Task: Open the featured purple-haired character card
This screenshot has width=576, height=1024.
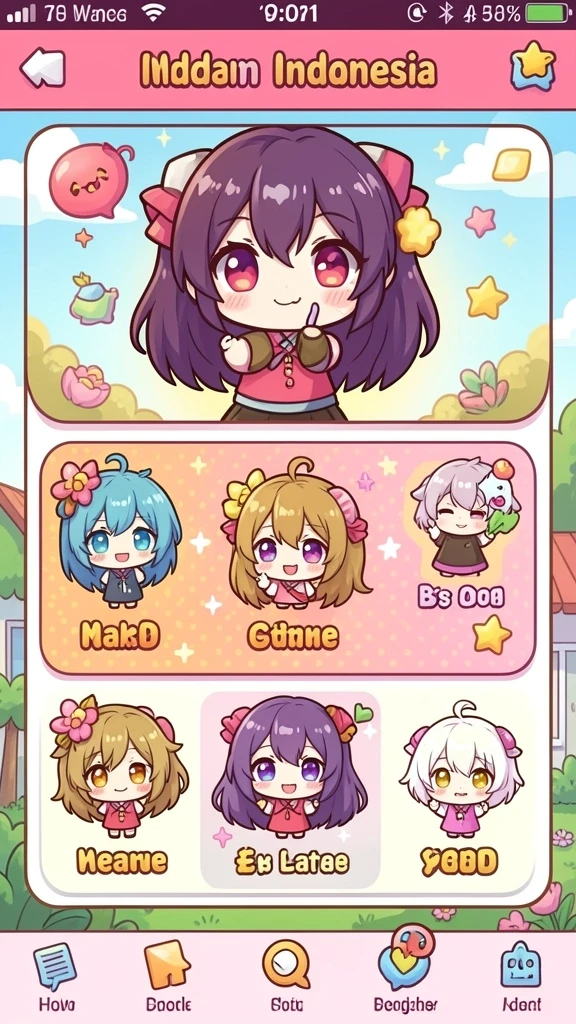Action: click(x=288, y=274)
